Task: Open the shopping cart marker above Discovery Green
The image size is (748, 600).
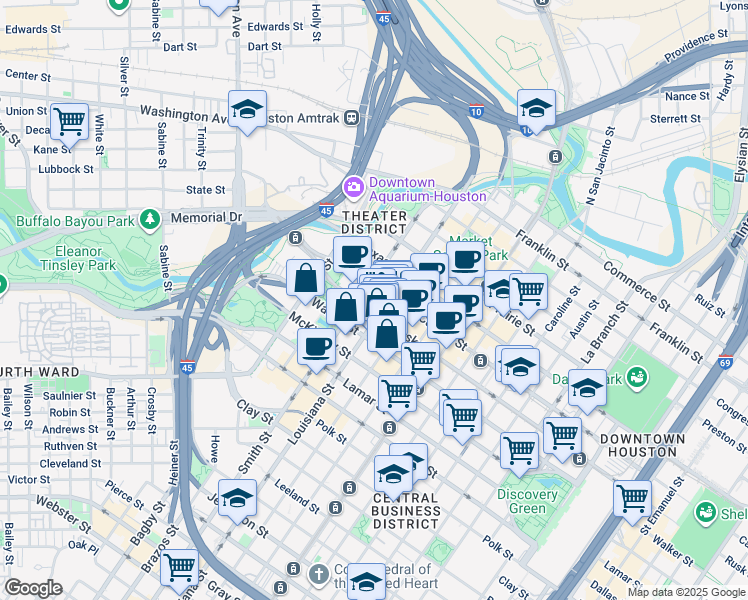Action: pyautogui.click(x=520, y=450)
